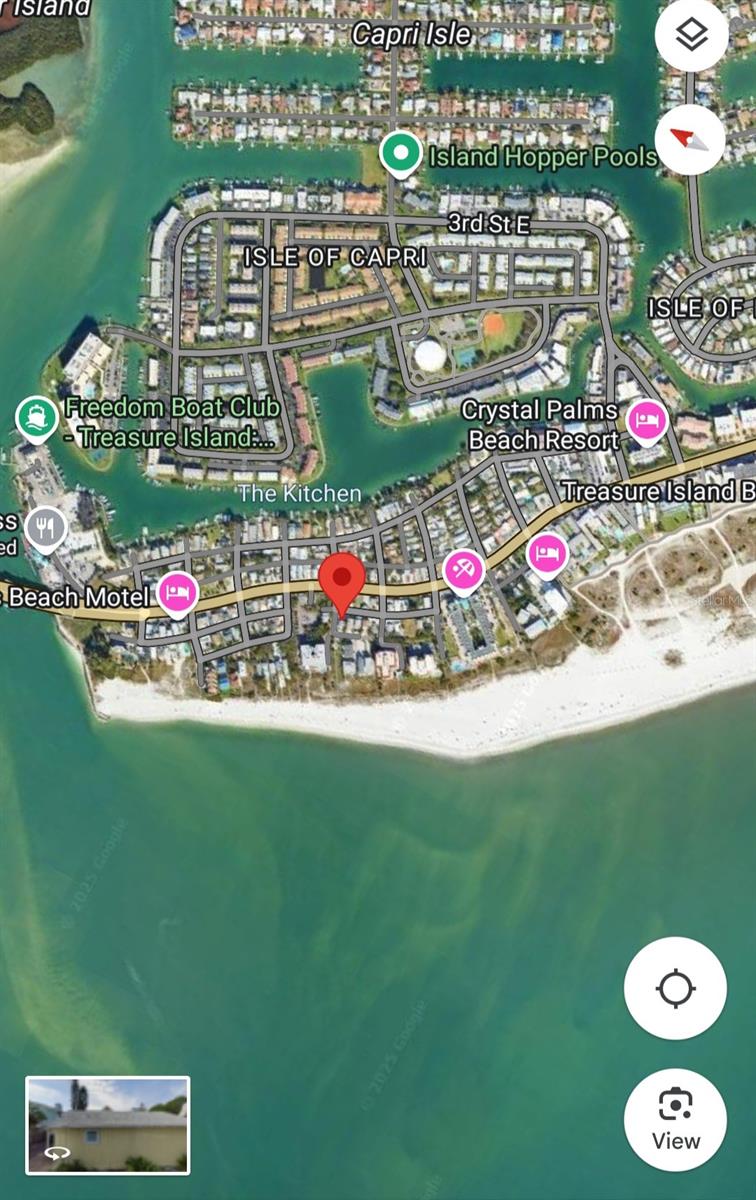The image size is (756, 1200).
Task: Select The Kitchen place label
Action: [x=299, y=493]
